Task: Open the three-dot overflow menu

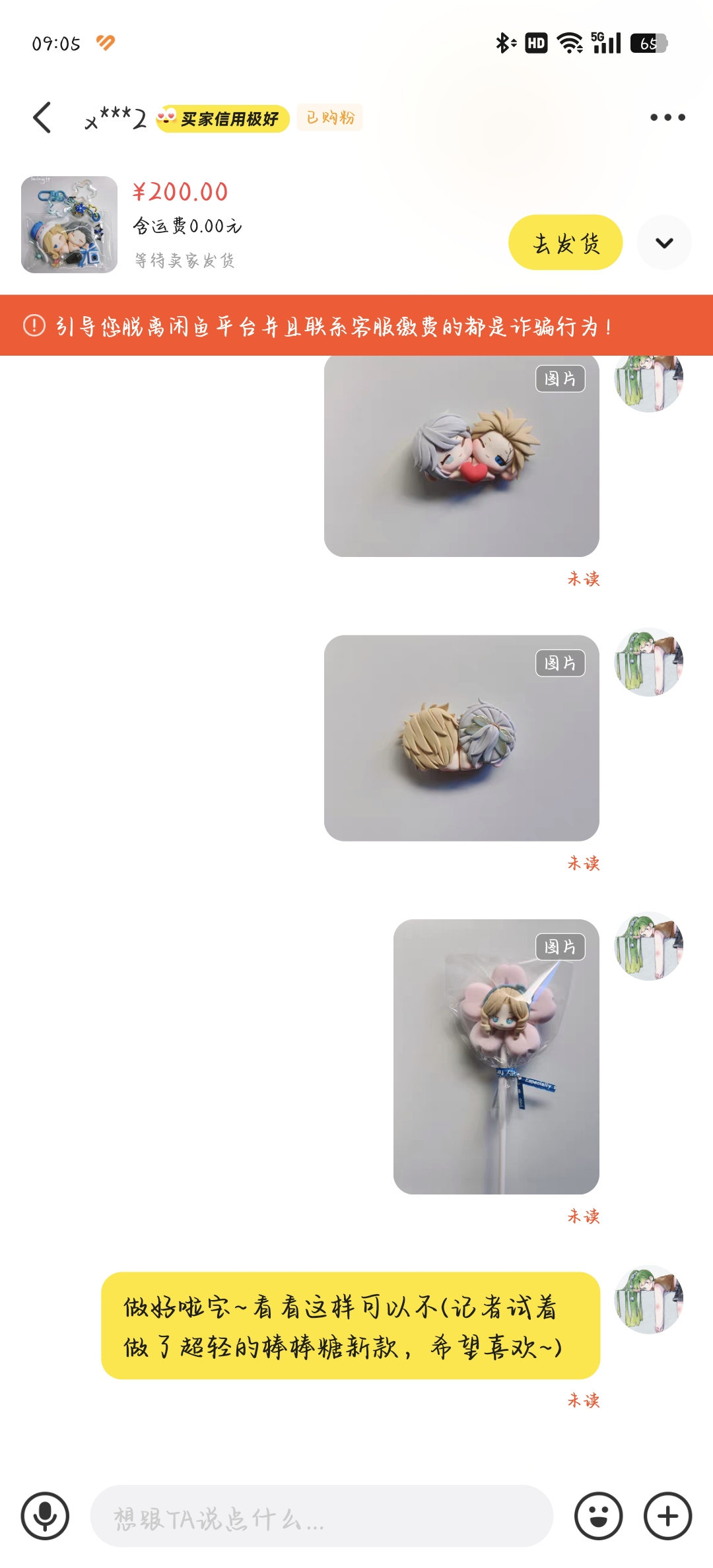Action: tap(667, 117)
